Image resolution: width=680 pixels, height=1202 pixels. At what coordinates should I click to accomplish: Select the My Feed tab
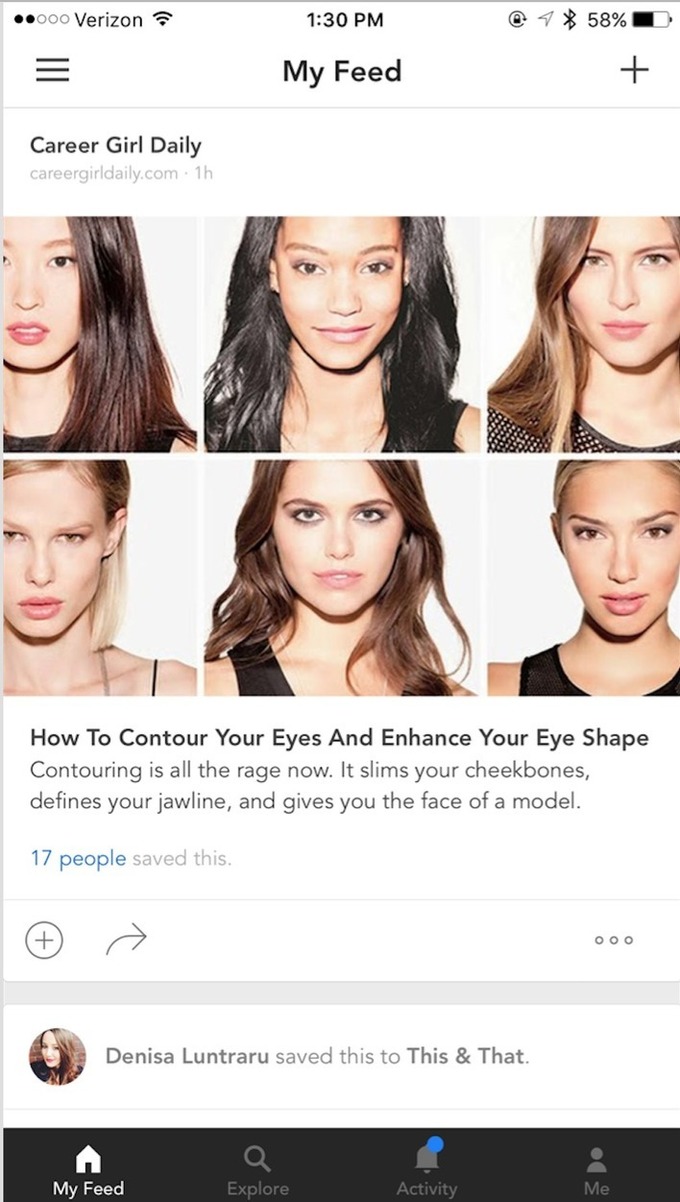click(88, 1171)
